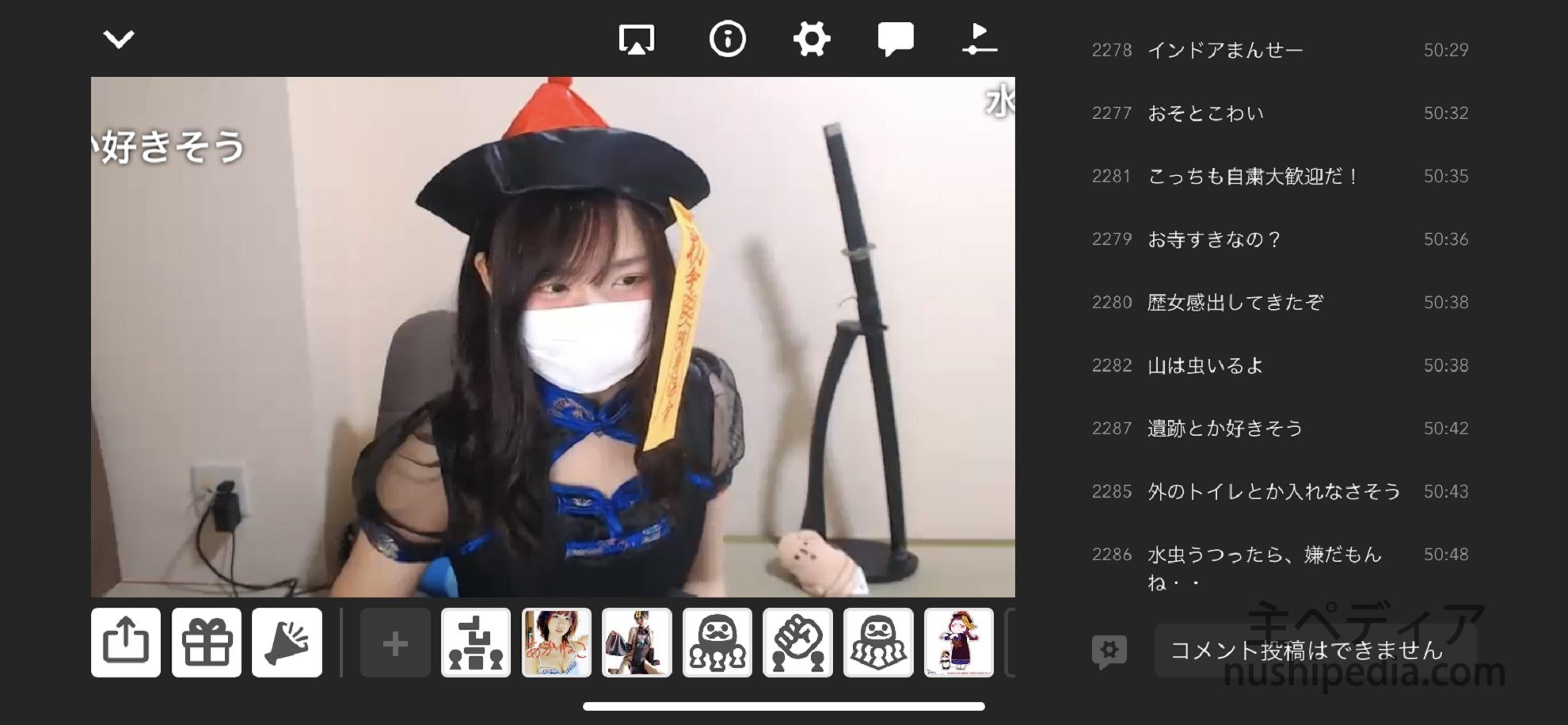Select the raised fist stamp

click(x=797, y=643)
